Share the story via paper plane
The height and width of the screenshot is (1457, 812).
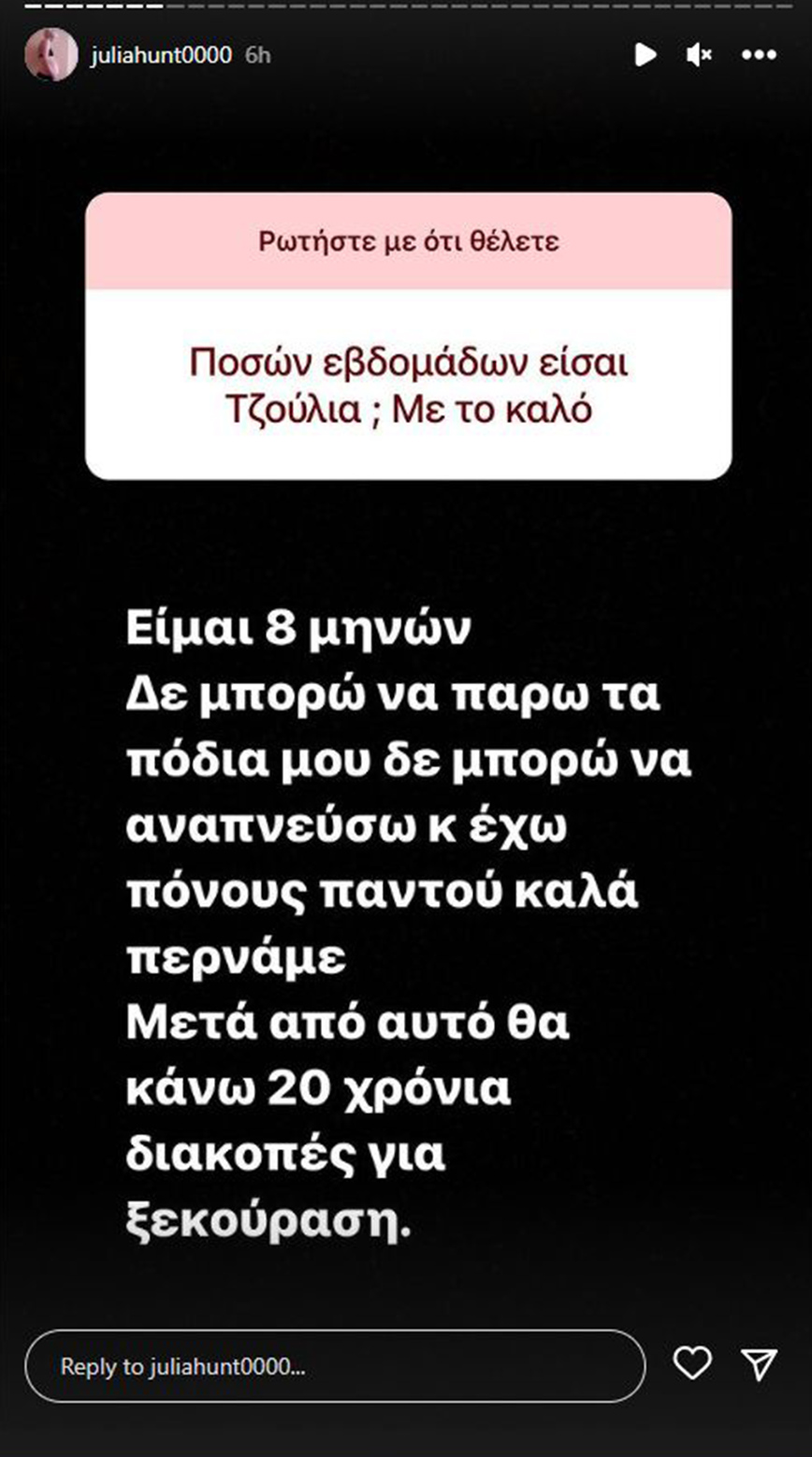pyautogui.click(x=759, y=1364)
